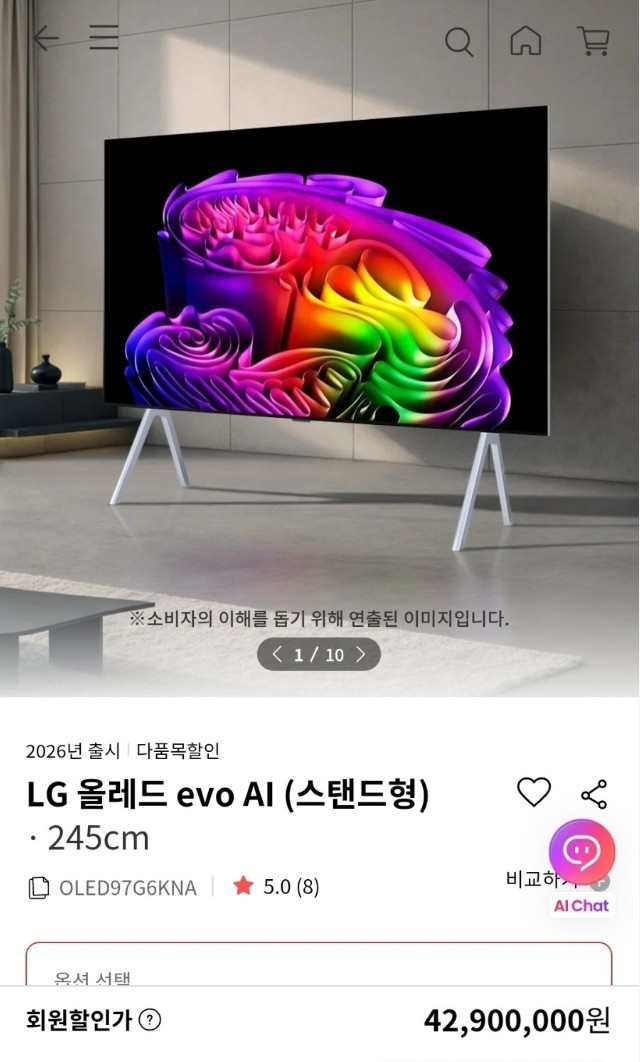Open the 다품목할인 discount tag
This screenshot has height=1062, width=640.
click(178, 750)
